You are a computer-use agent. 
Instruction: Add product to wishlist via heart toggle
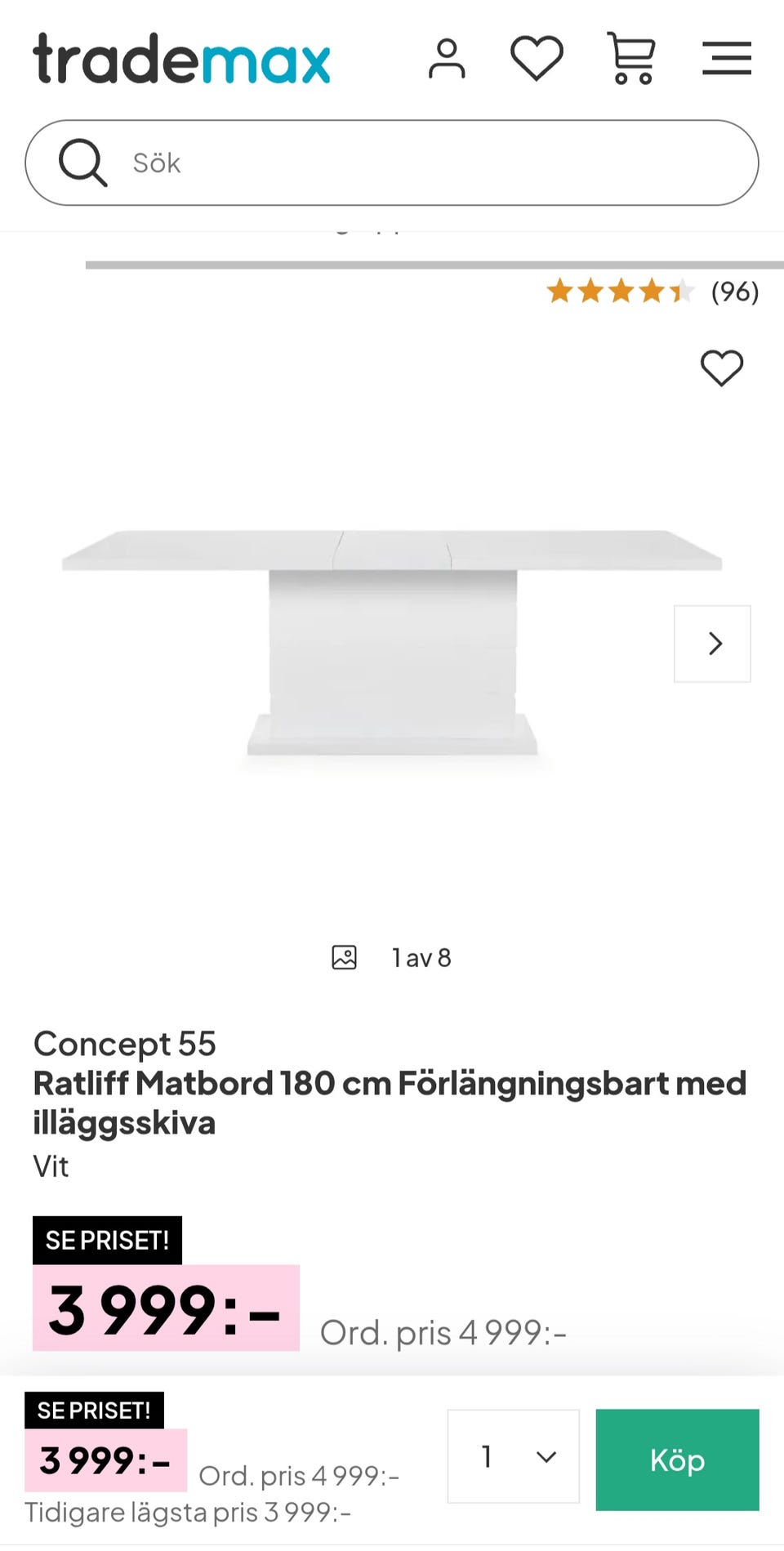[x=722, y=368]
